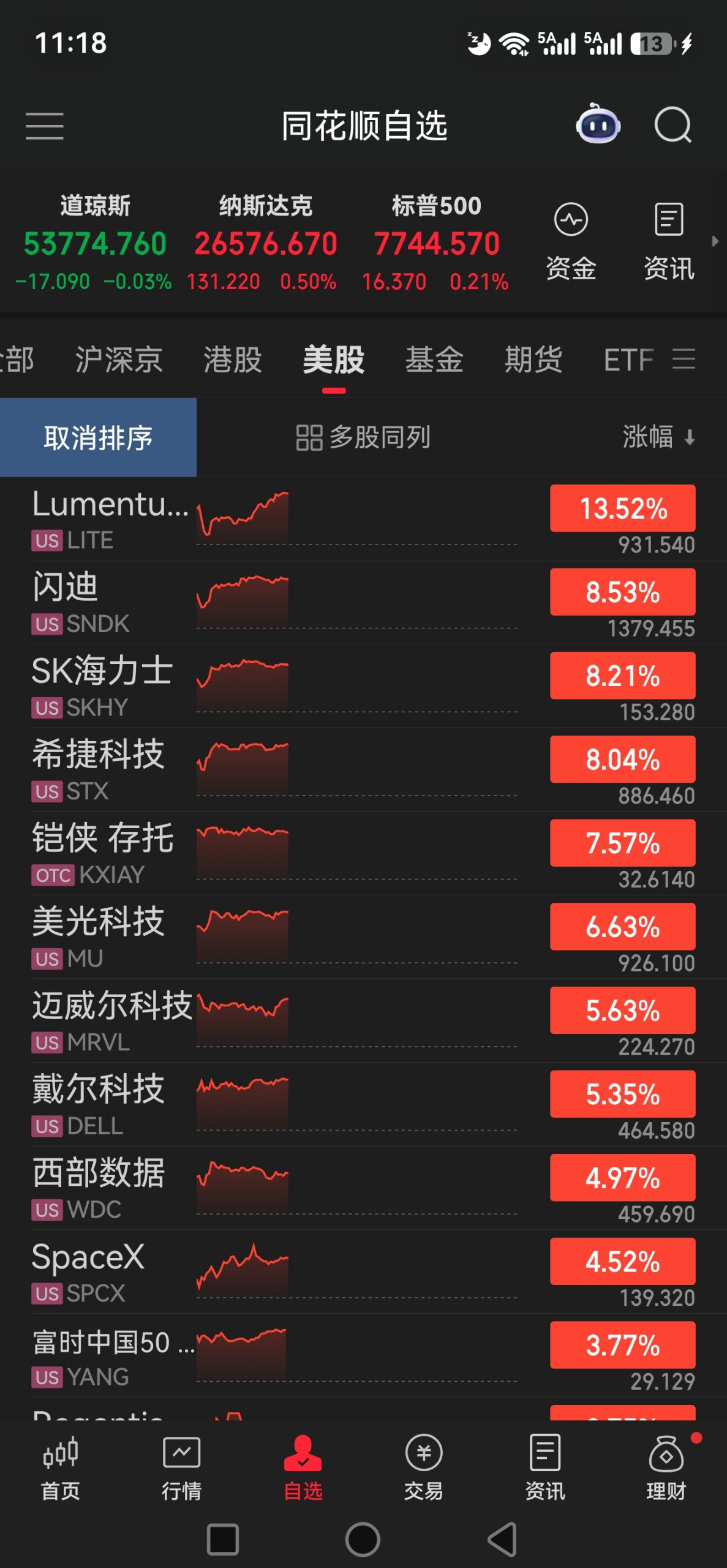Switch to the 港股 tab
The height and width of the screenshot is (1568, 727).
coord(233,360)
